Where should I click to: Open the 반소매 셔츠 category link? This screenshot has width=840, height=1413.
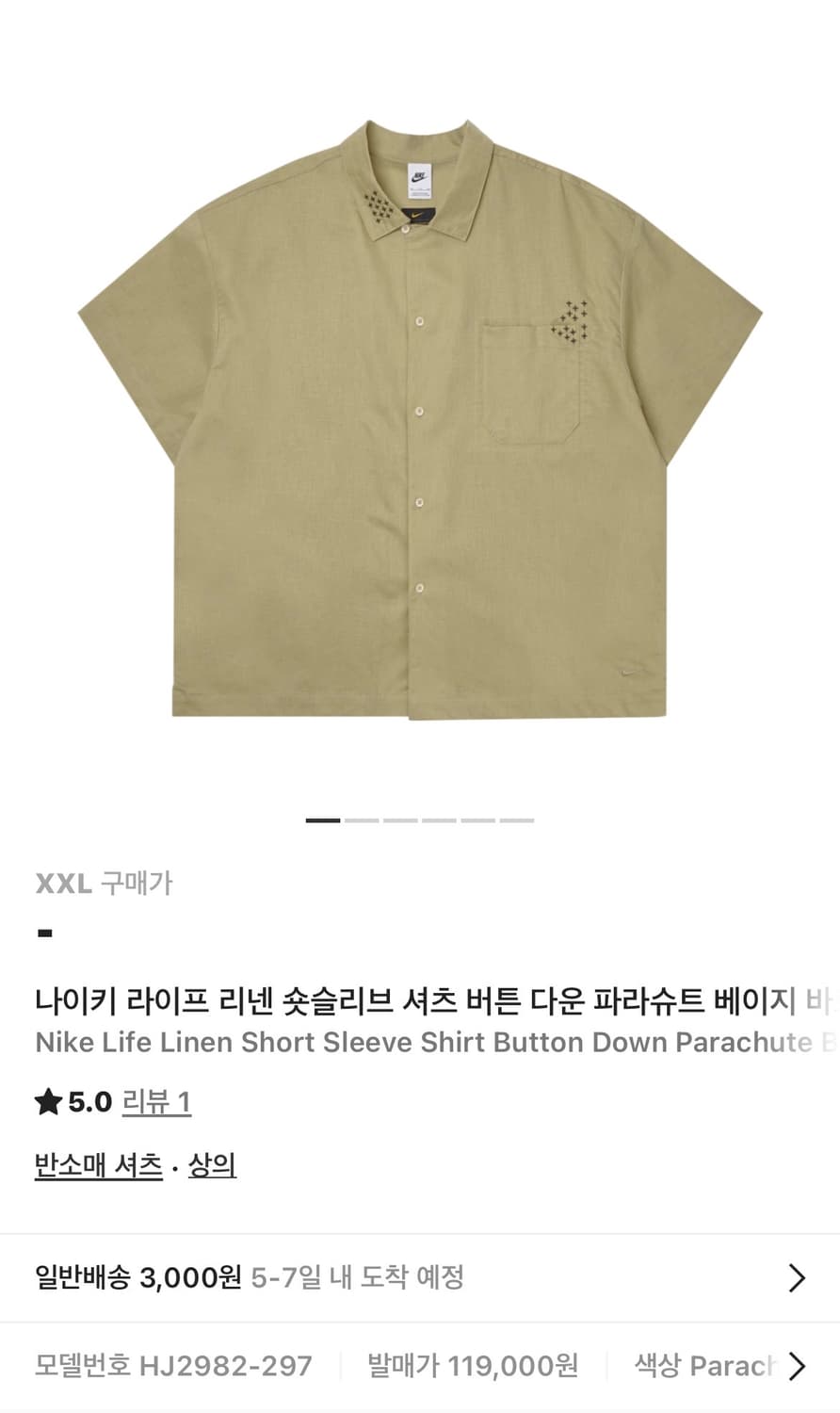97,1165
